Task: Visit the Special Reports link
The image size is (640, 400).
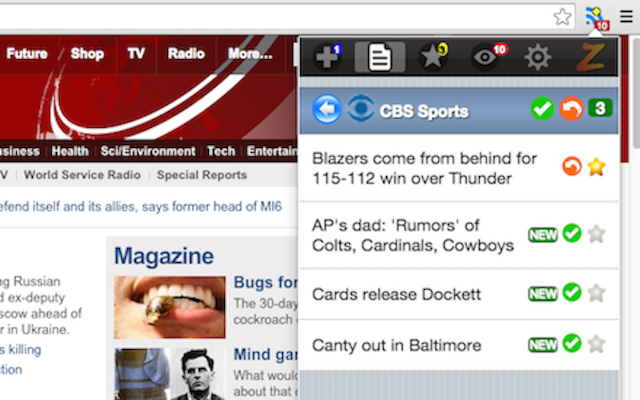Action: pyautogui.click(x=202, y=175)
